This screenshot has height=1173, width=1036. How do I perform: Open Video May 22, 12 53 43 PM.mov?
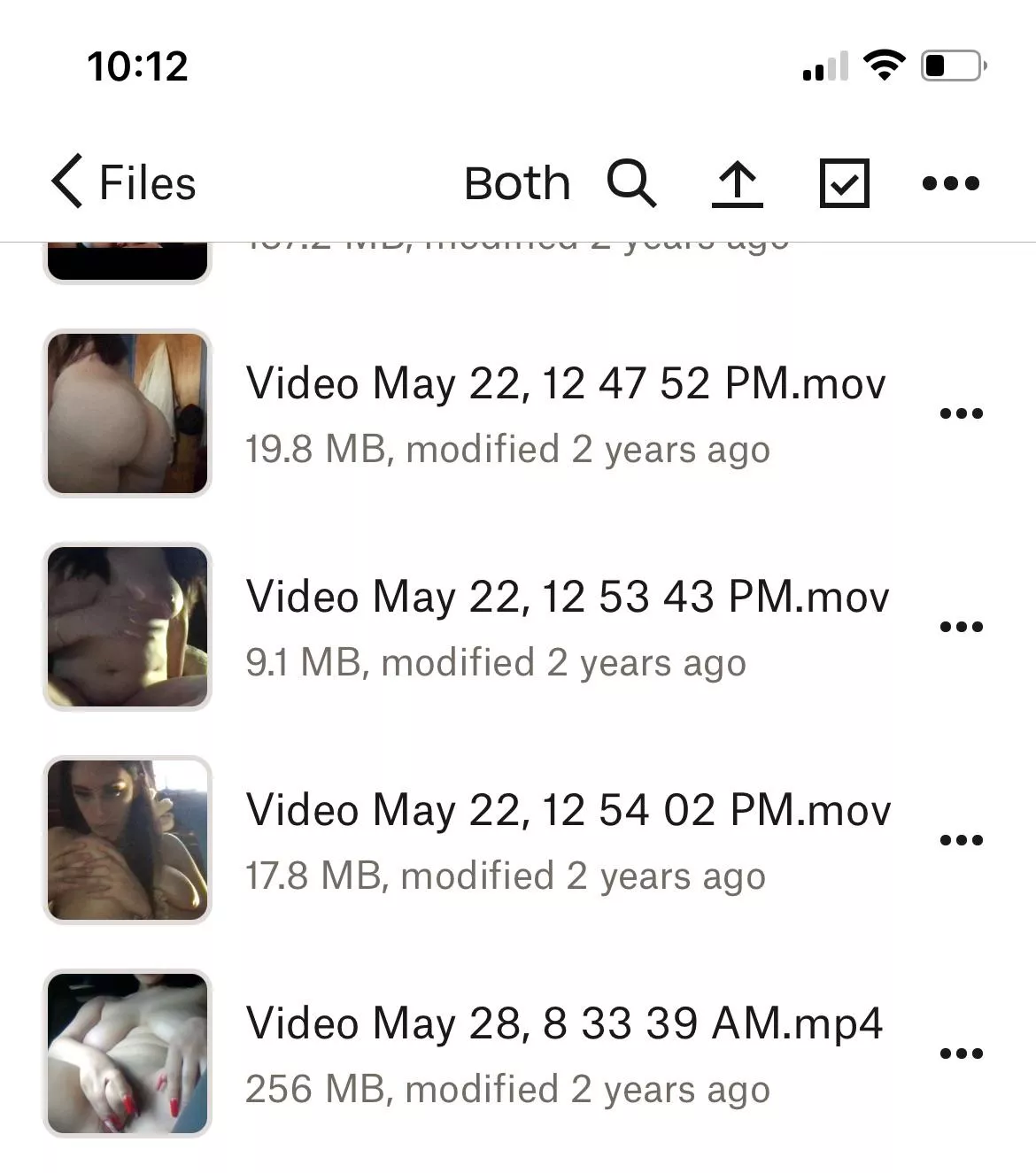click(567, 598)
